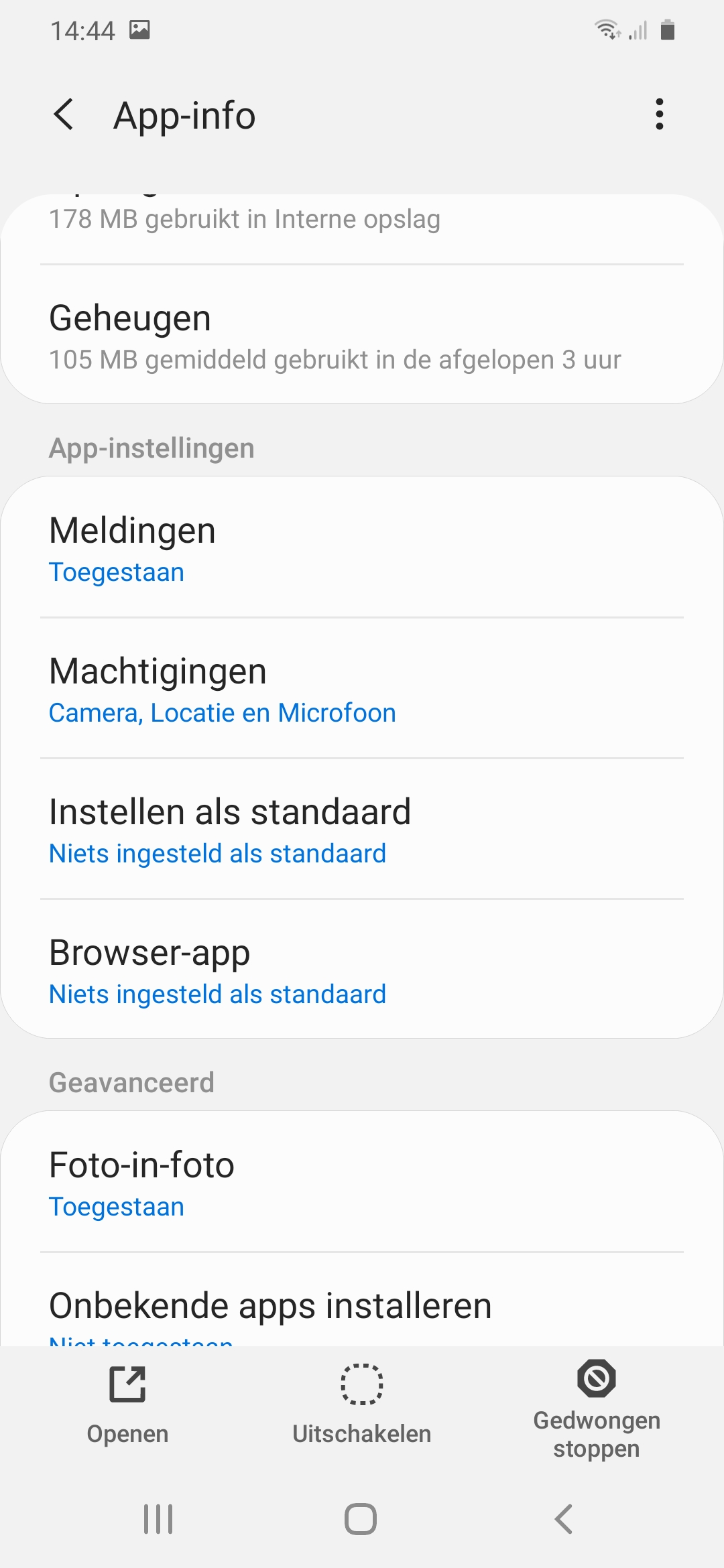Screen dimensions: 724x1568
Task: Go back from App-info
Action: (64, 115)
